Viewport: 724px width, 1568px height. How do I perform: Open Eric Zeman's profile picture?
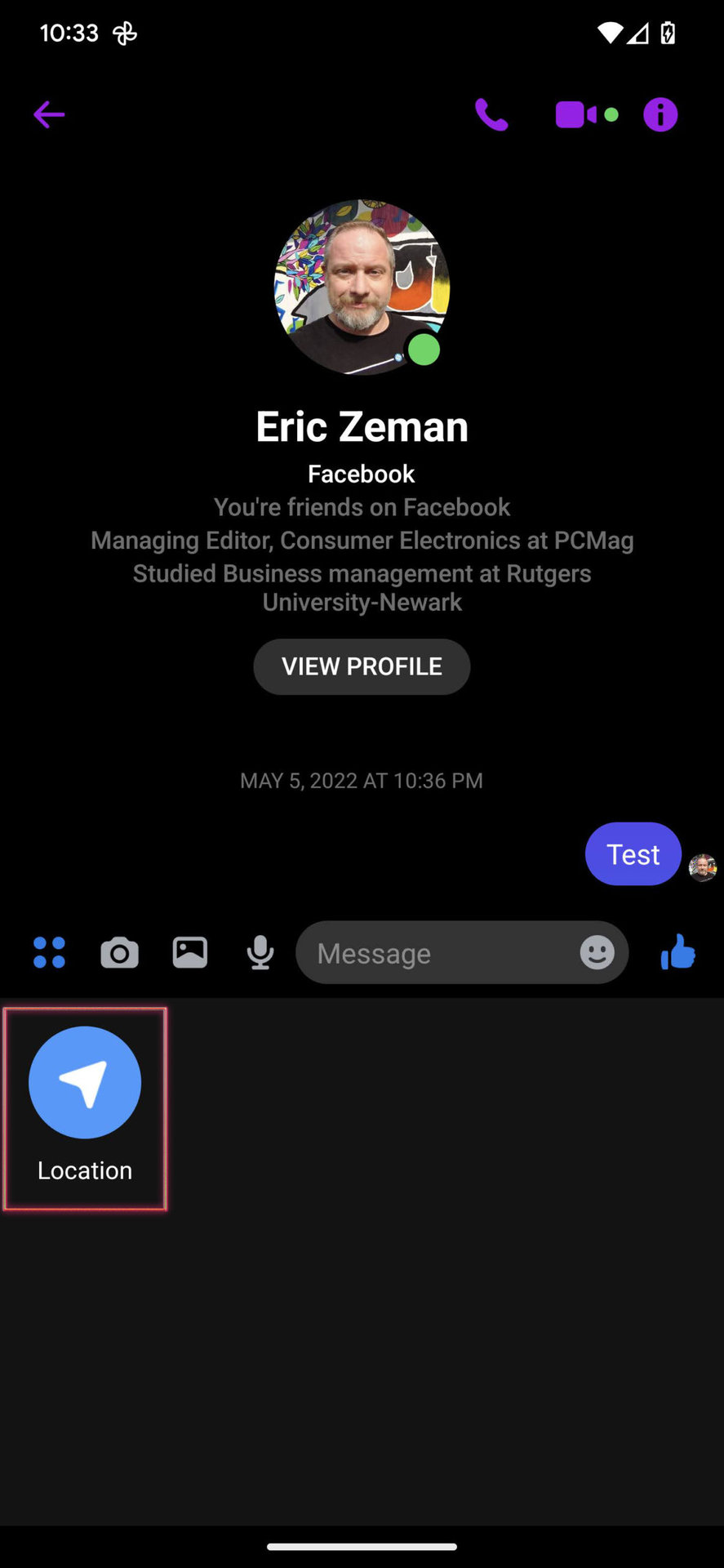[x=362, y=287]
